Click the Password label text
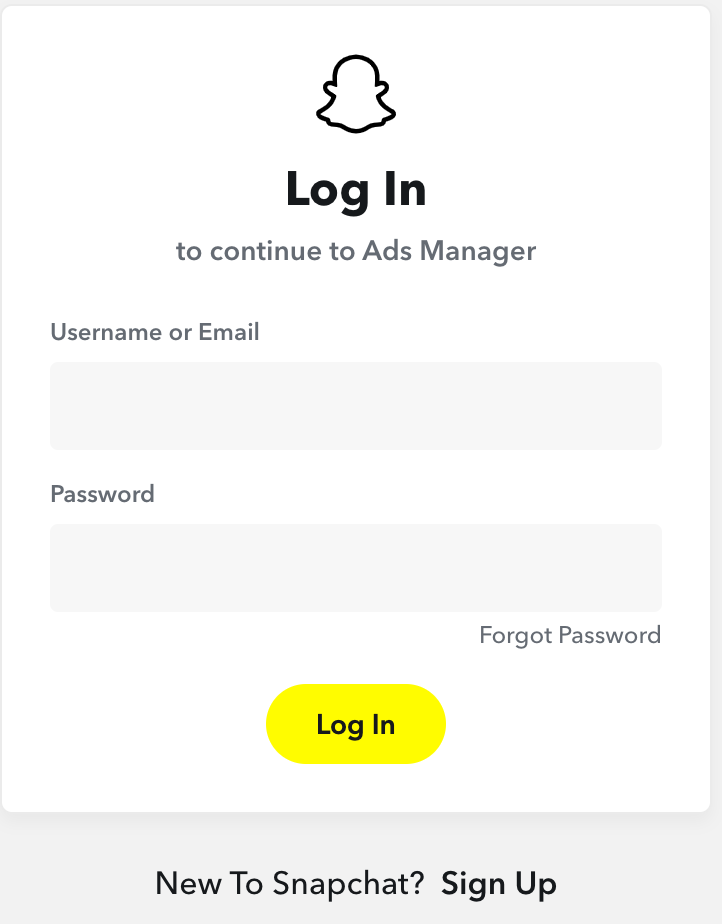The height and width of the screenshot is (924, 722). pyautogui.click(x=102, y=494)
